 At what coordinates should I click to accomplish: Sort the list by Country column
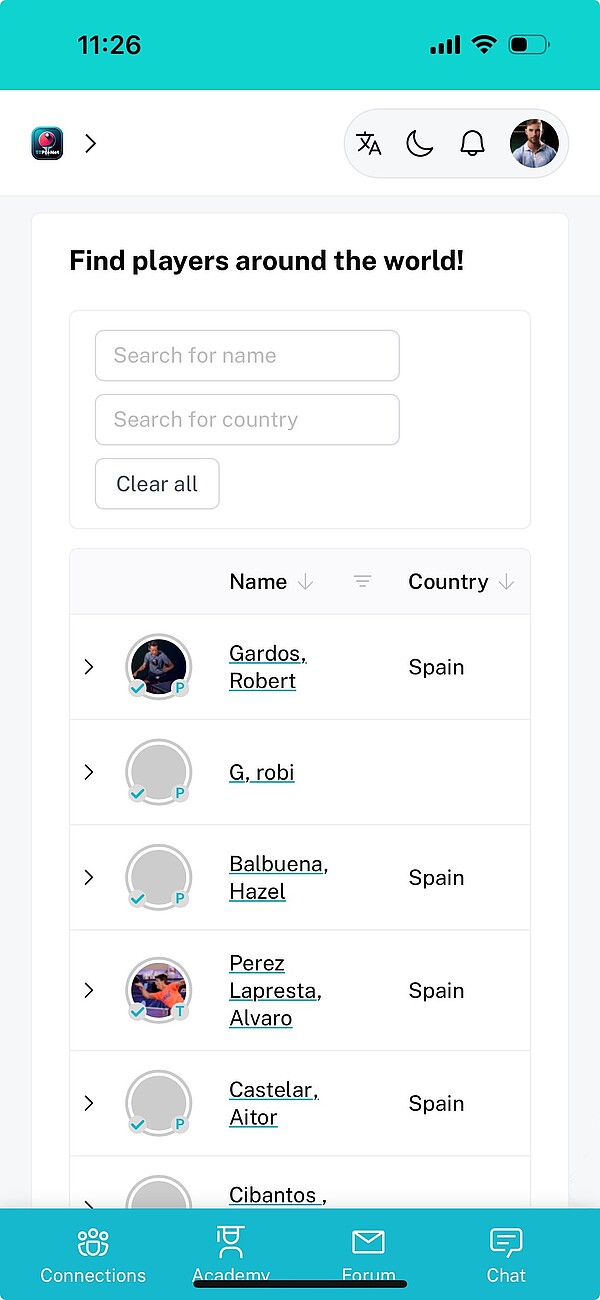coord(506,582)
